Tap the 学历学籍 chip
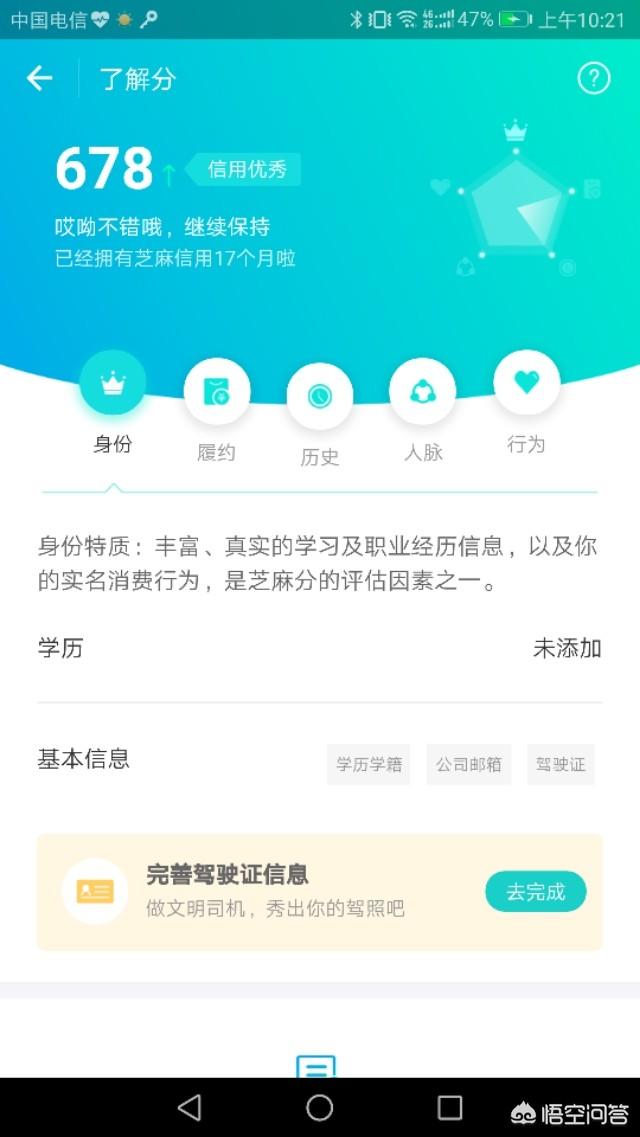 point(369,764)
